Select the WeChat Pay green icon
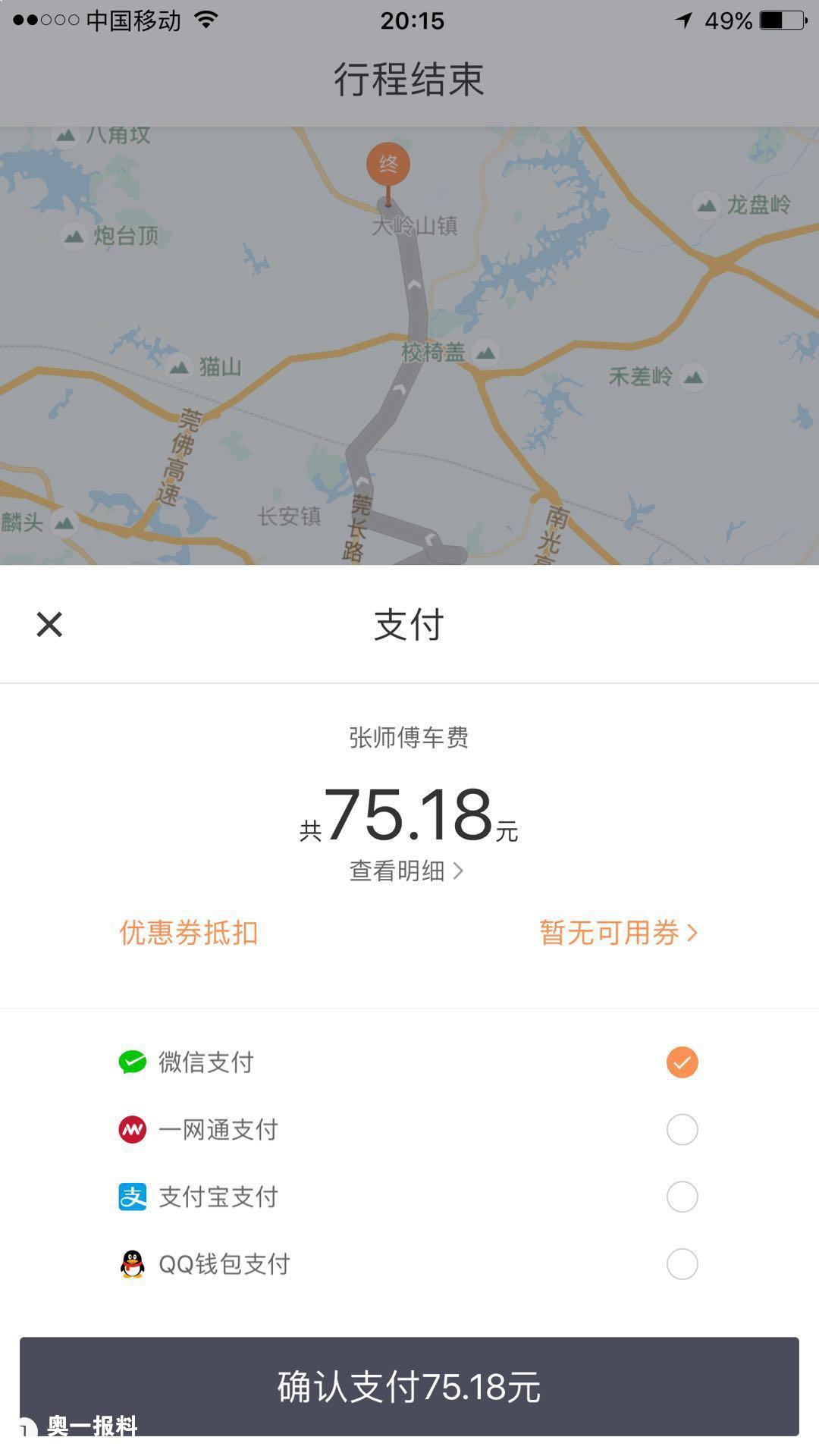 (132, 1062)
